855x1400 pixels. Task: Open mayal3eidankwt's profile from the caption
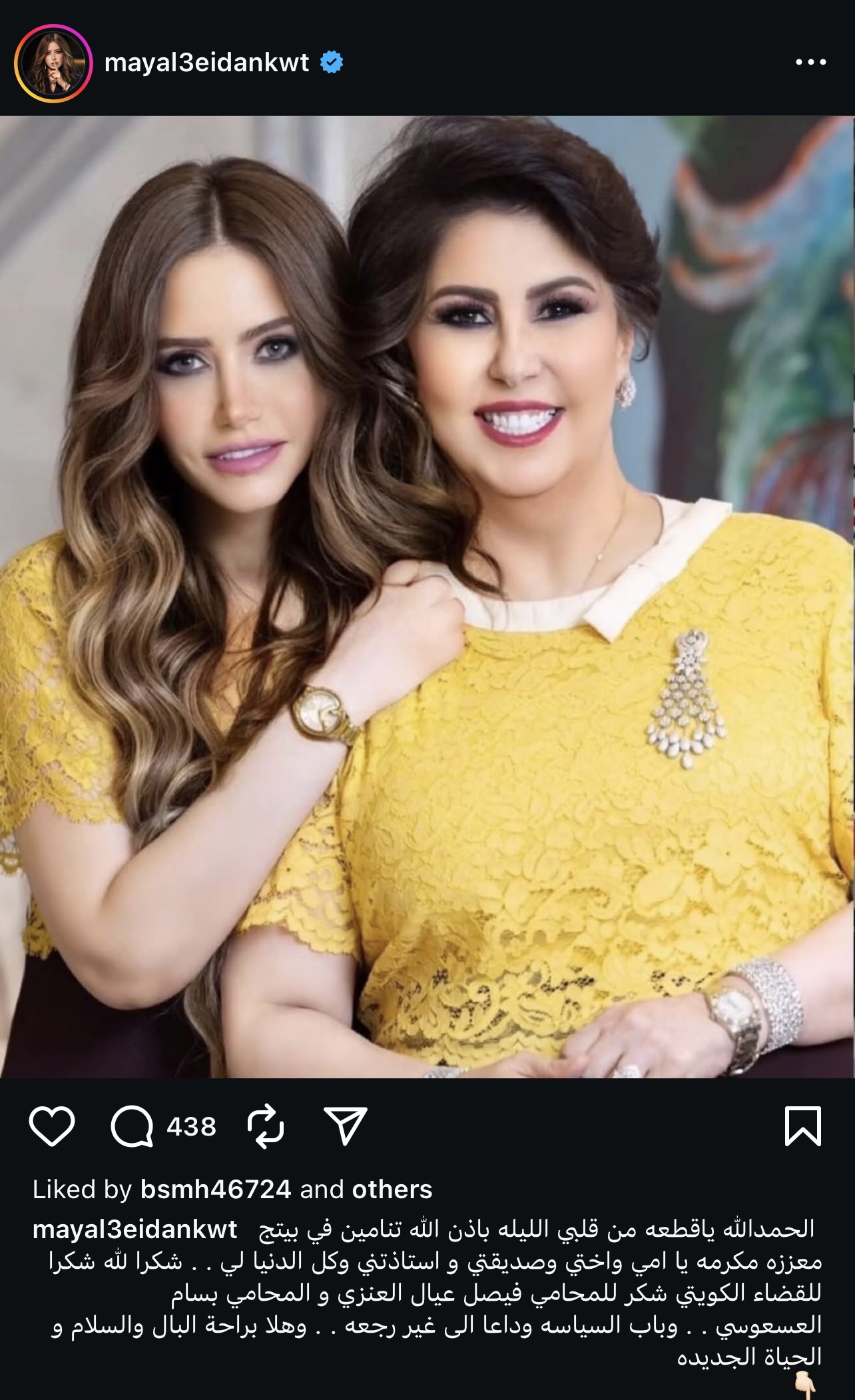[135, 1229]
